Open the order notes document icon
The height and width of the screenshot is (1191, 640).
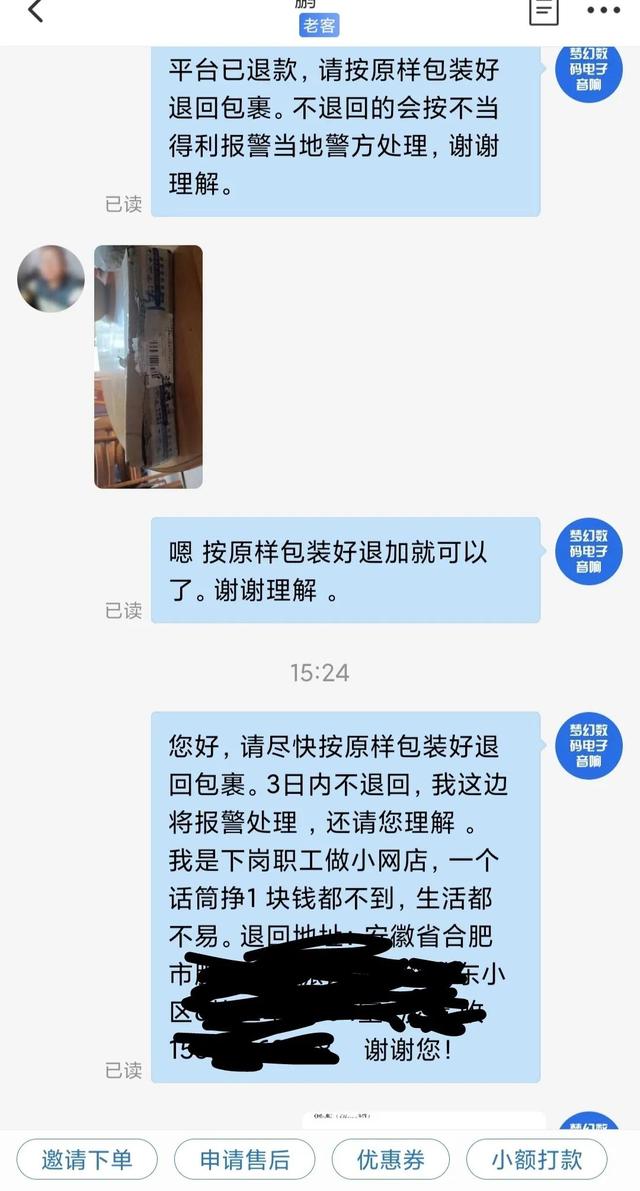tap(544, 11)
